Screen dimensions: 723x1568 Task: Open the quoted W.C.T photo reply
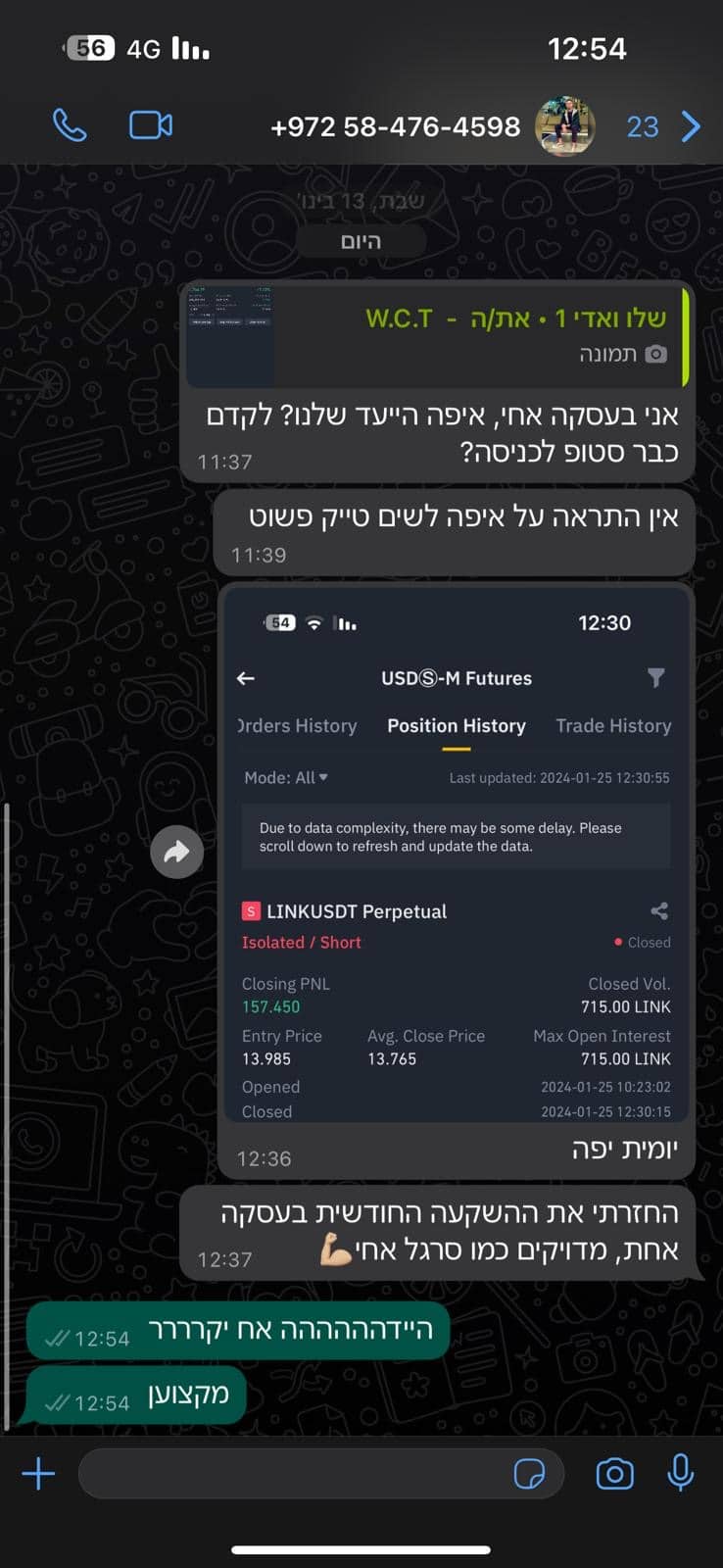click(x=436, y=334)
